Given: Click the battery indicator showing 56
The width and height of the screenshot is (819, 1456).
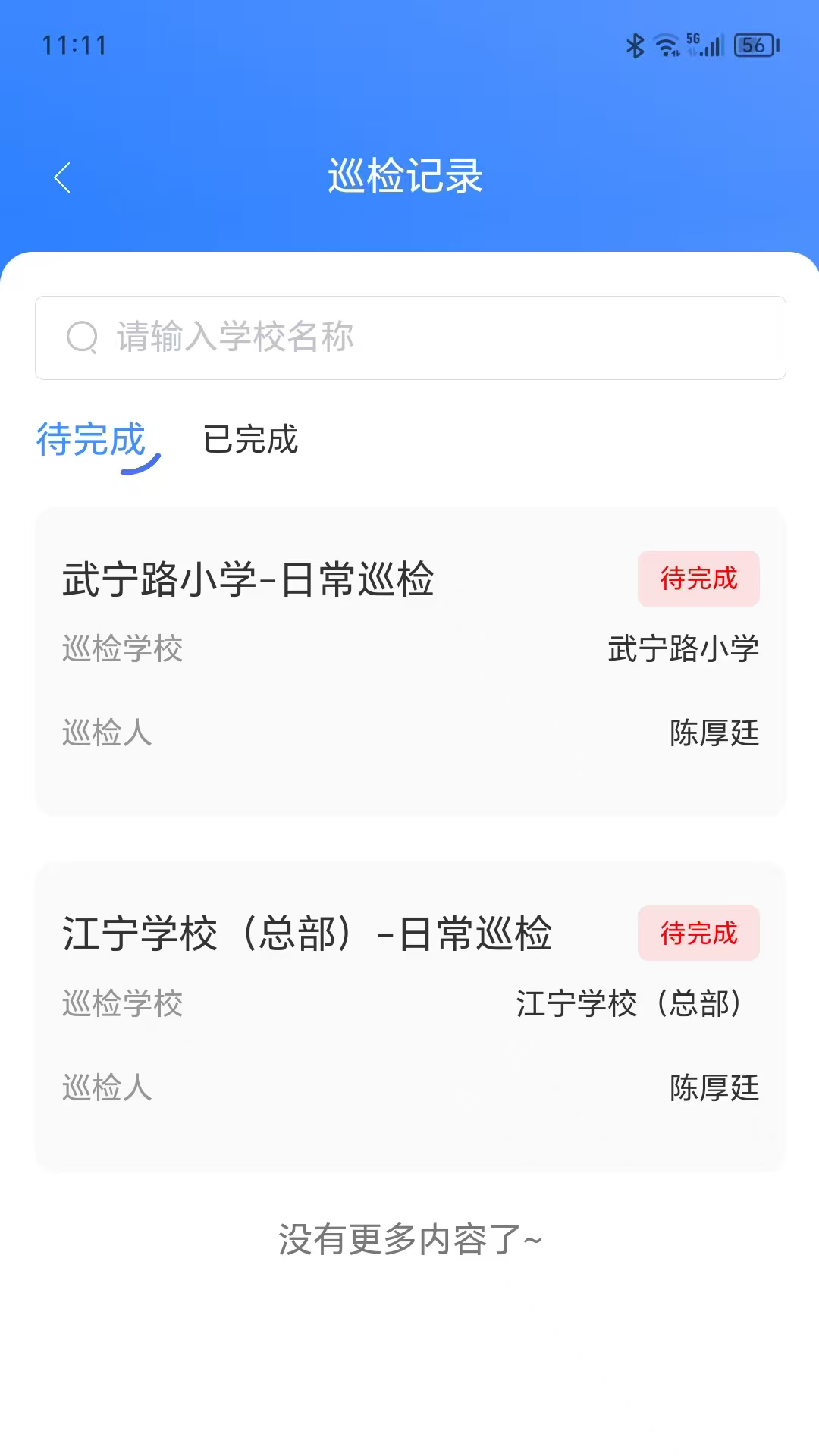Looking at the screenshot, I should pos(753,45).
